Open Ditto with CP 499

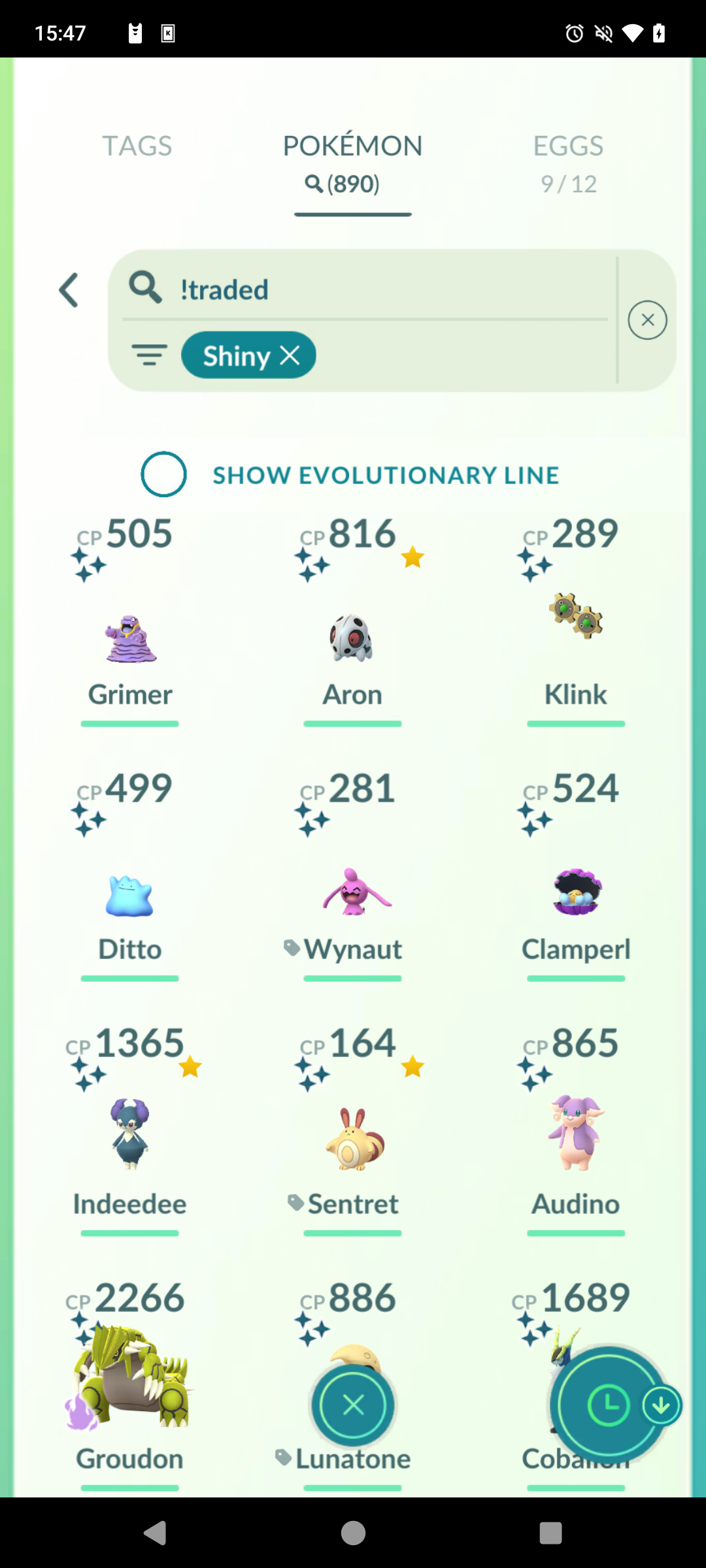tap(130, 895)
